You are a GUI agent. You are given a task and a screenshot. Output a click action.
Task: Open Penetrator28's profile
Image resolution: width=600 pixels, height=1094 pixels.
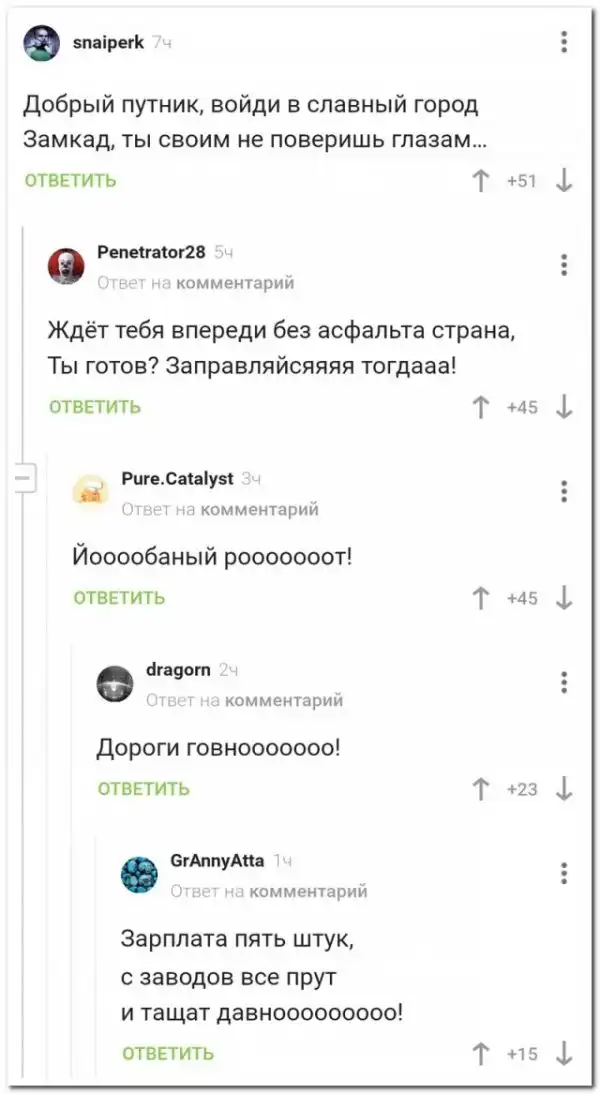[x=150, y=252]
